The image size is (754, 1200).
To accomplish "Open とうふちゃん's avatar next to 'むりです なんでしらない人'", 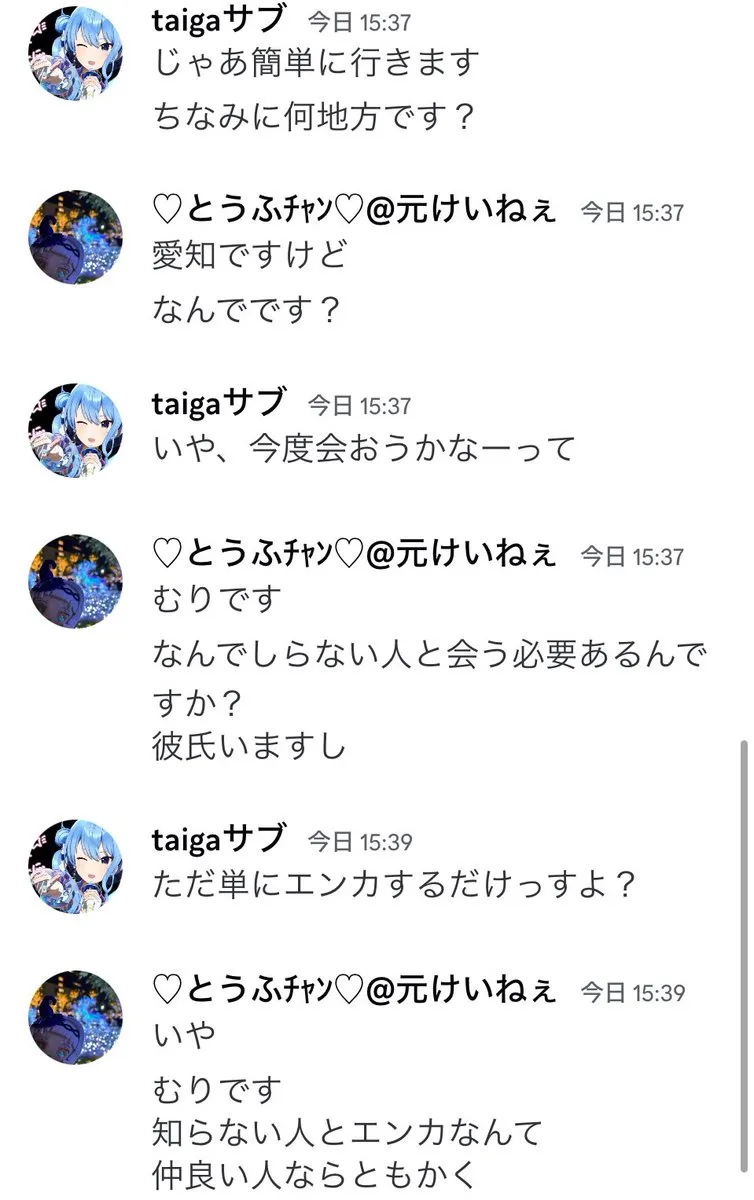I will tap(75, 581).
